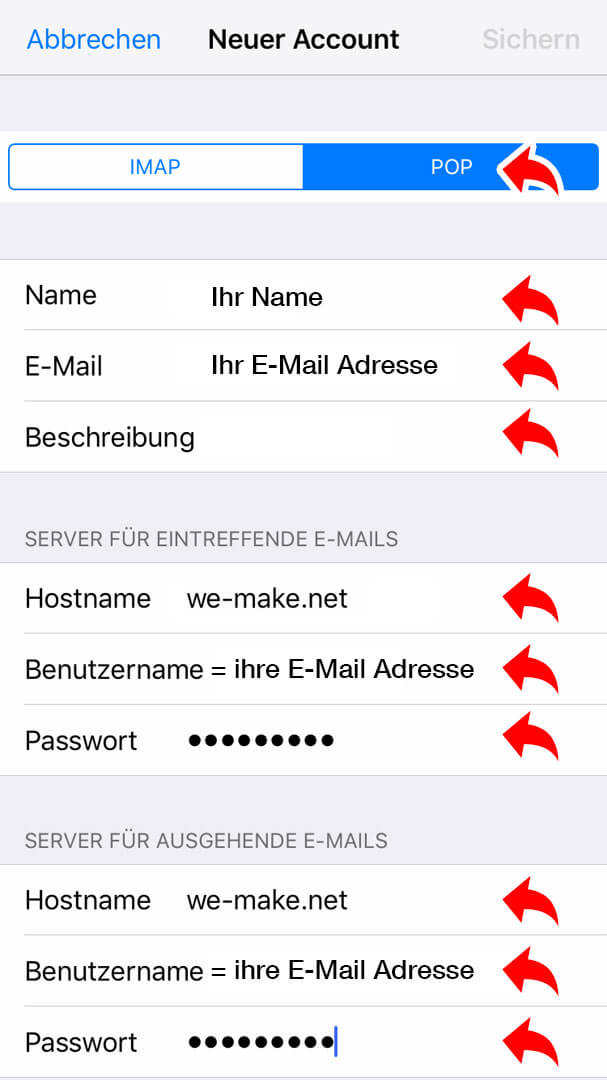This screenshot has height=1080, width=607.
Task: Edit Benutzername under incoming mail server
Action: coord(303,669)
